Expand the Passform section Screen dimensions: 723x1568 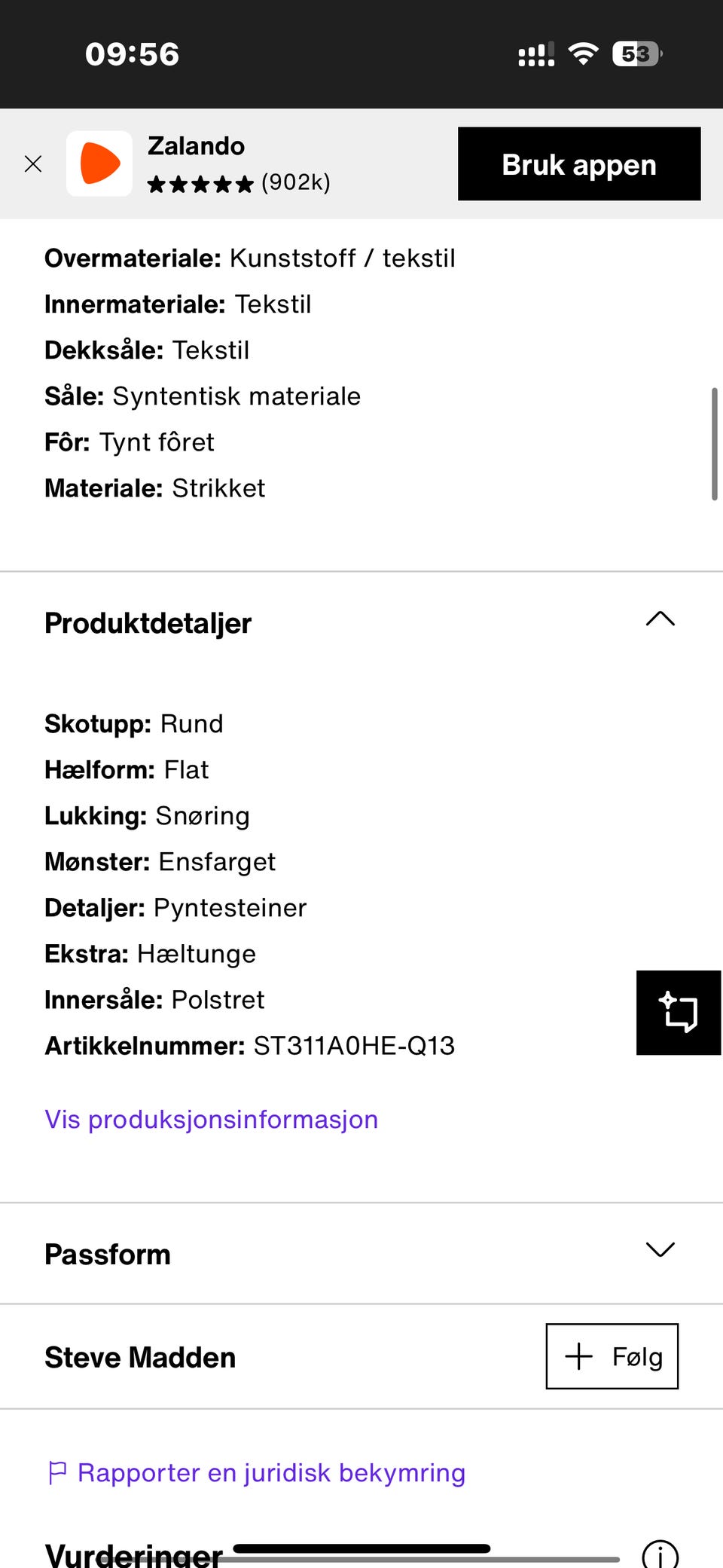(x=660, y=1249)
